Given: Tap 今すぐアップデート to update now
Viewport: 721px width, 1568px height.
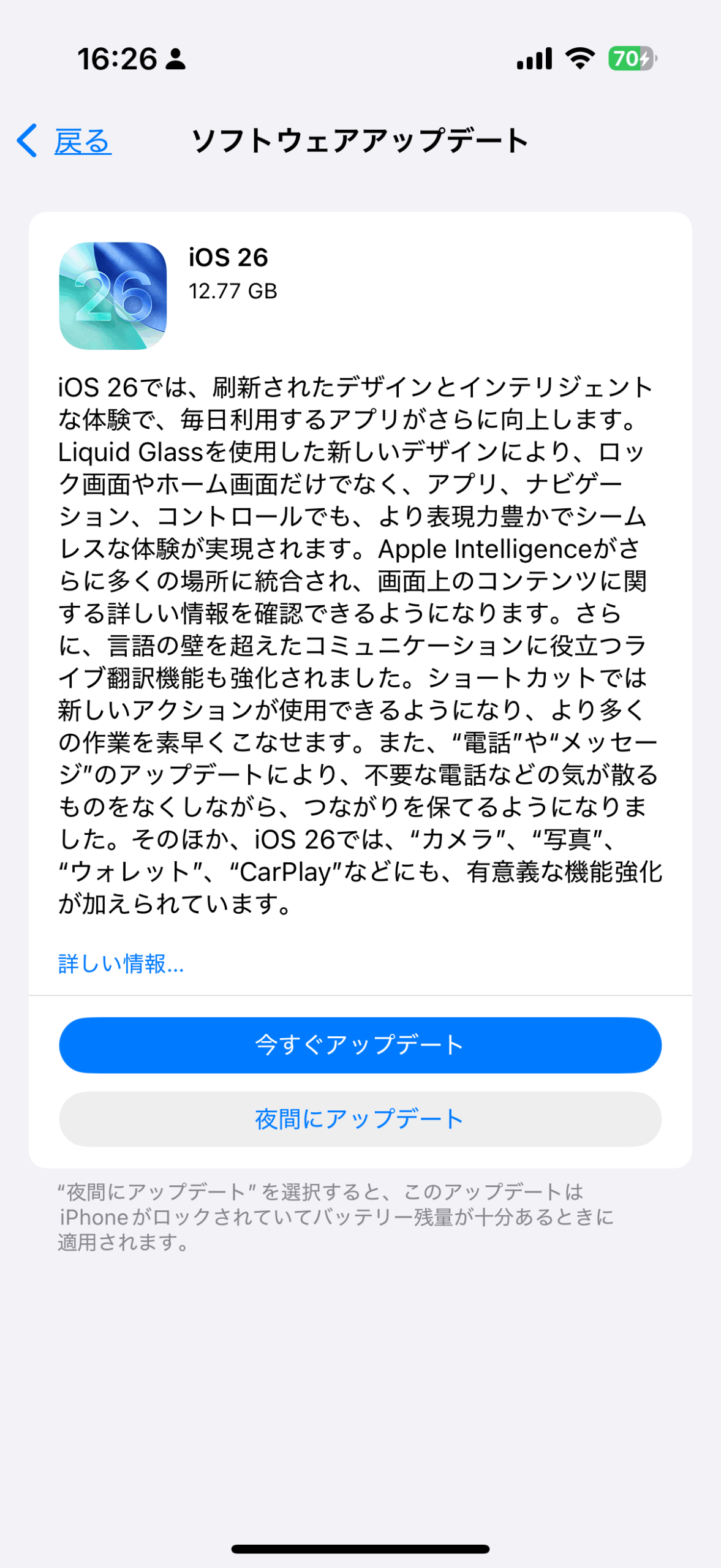Looking at the screenshot, I should click(x=360, y=1045).
